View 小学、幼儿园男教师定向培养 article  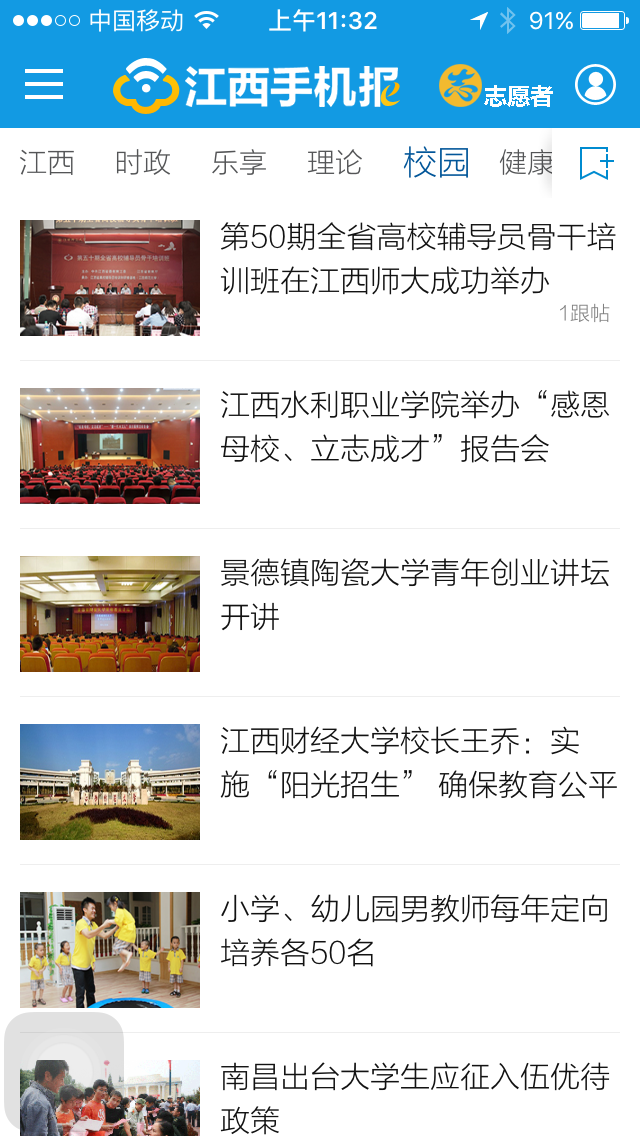(414, 931)
